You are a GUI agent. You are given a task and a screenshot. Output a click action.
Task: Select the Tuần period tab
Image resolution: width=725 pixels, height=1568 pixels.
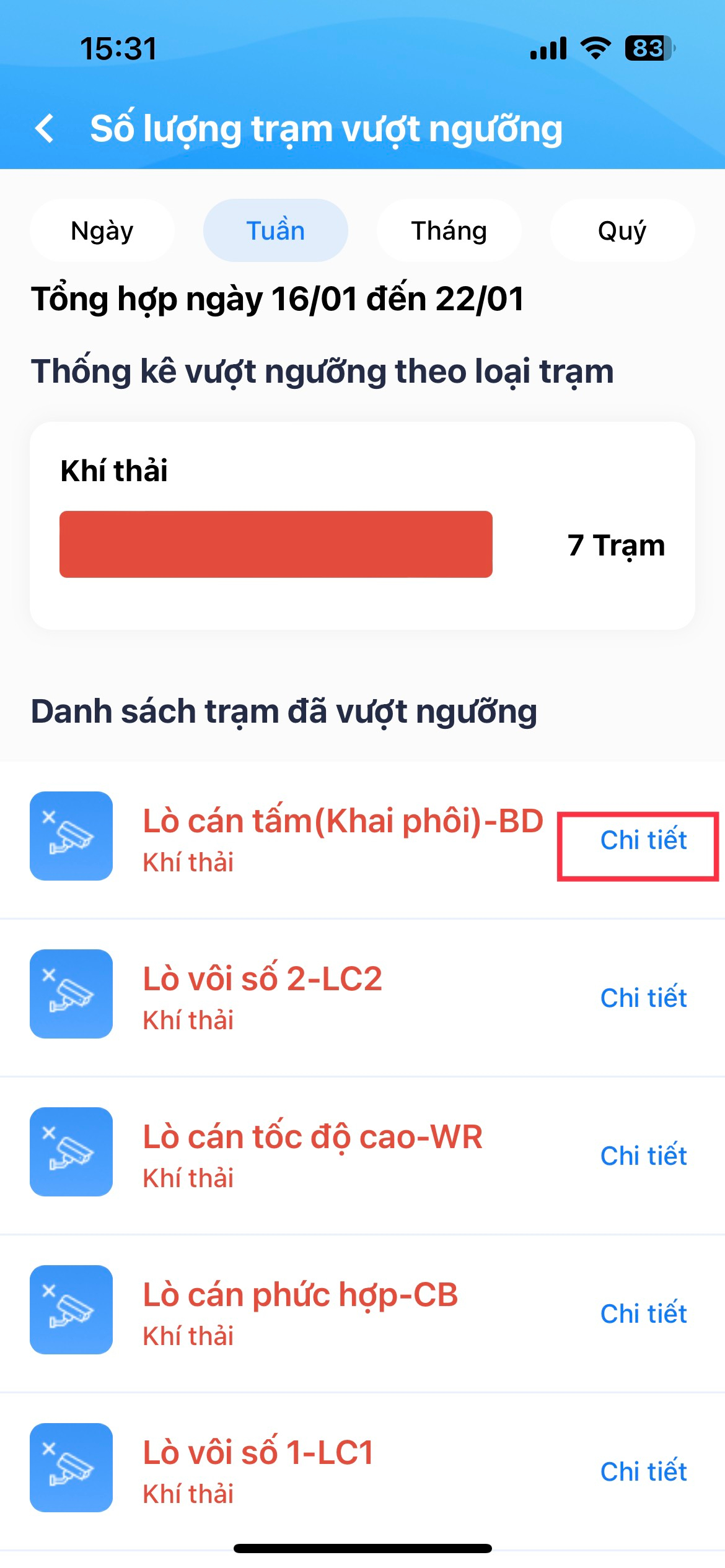[276, 230]
